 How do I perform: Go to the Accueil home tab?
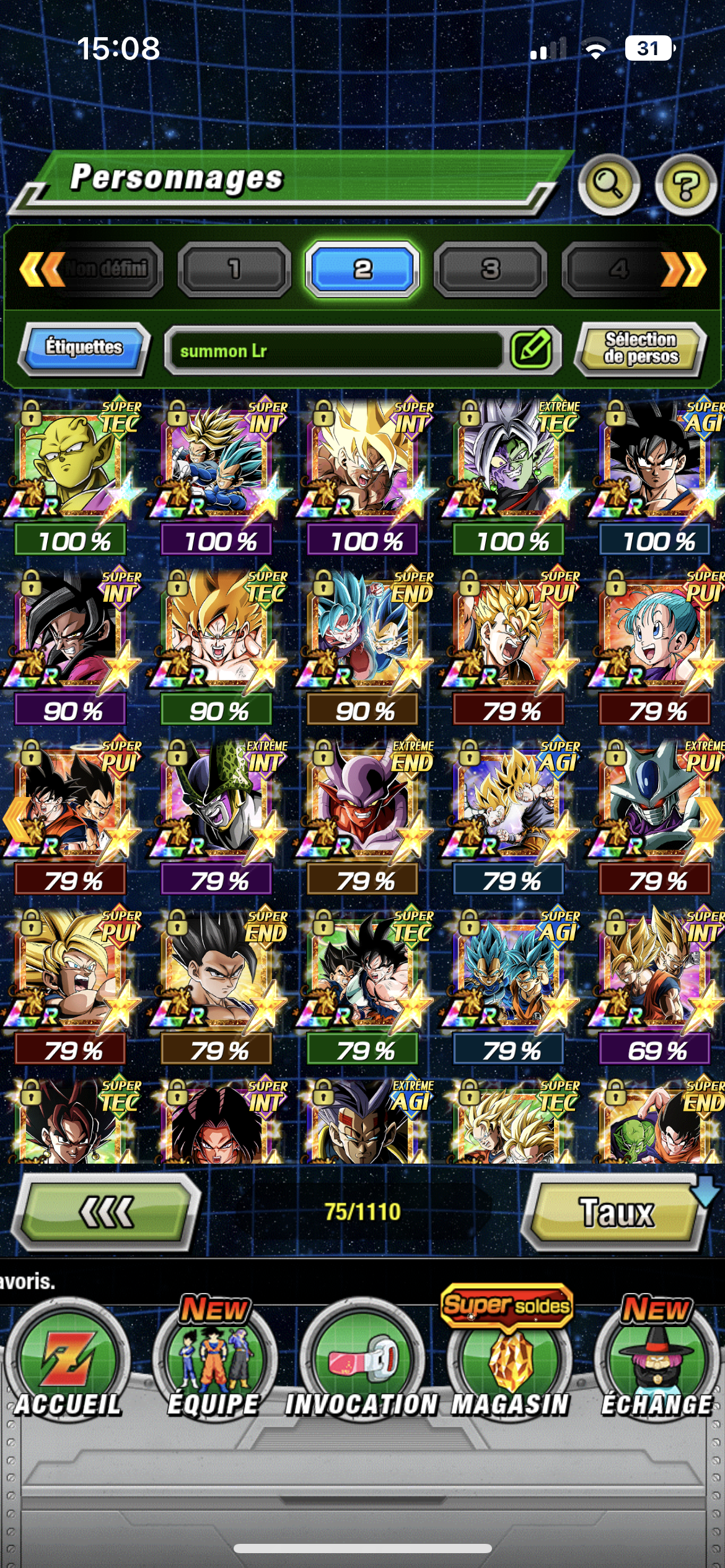(x=68, y=1362)
